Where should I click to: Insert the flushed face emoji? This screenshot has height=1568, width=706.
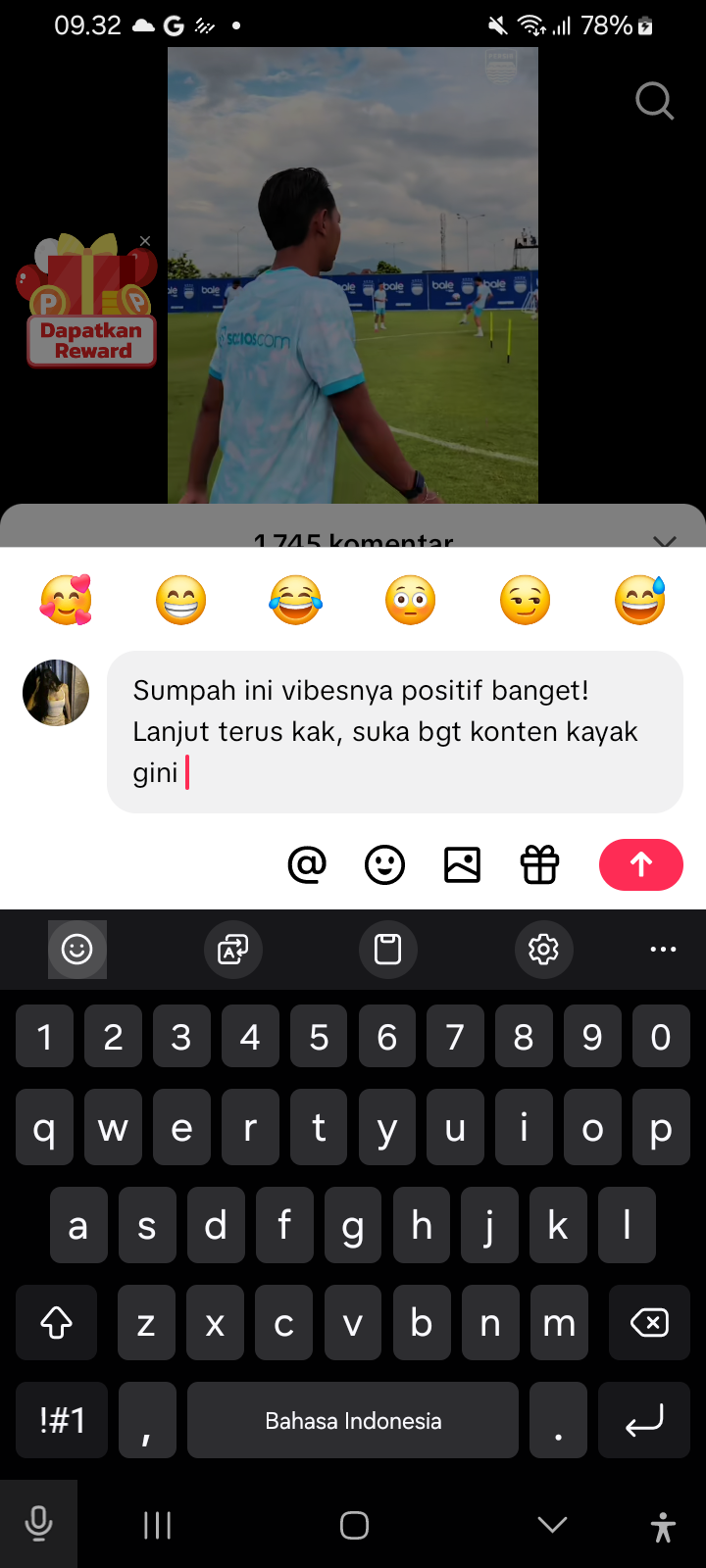pyautogui.click(x=410, y=600)
